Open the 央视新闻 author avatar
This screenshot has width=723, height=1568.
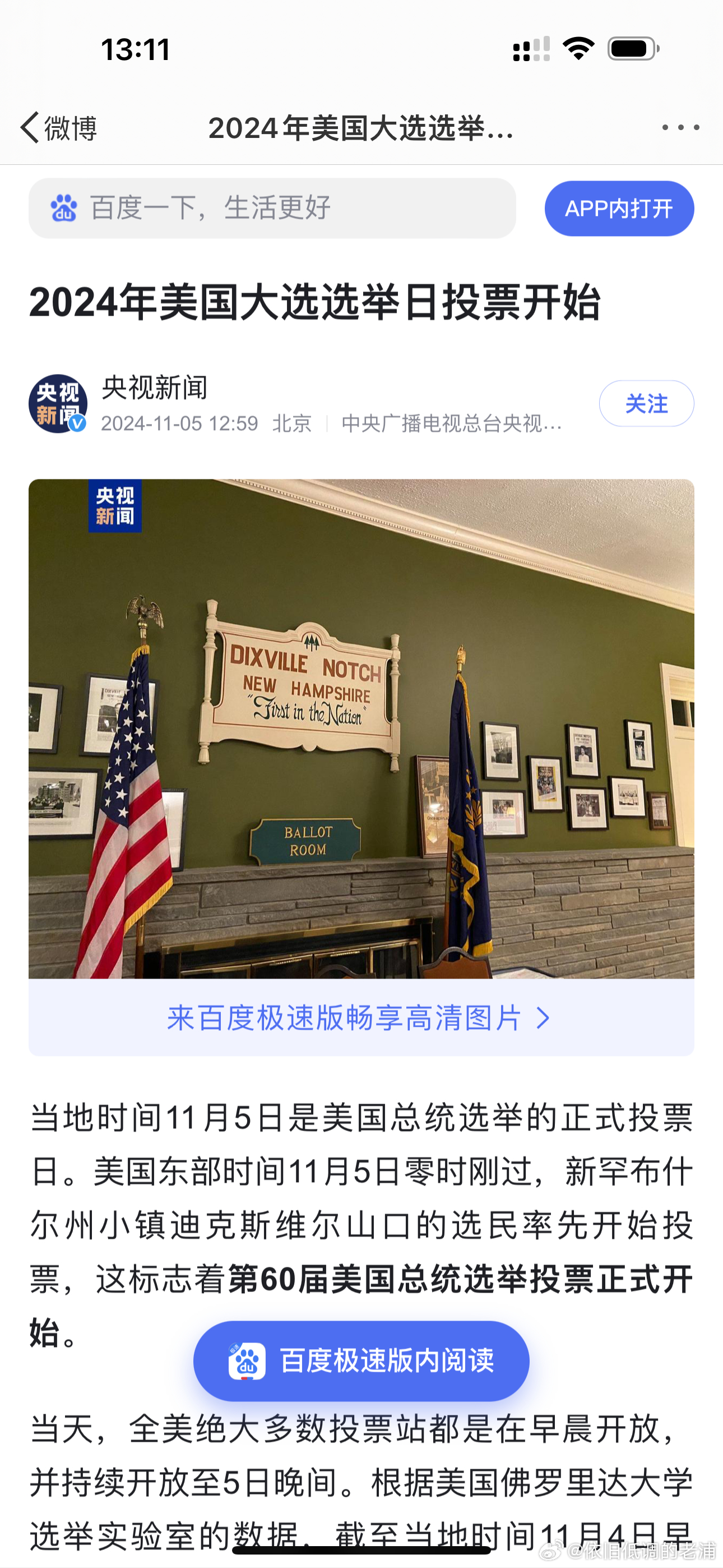58,404
